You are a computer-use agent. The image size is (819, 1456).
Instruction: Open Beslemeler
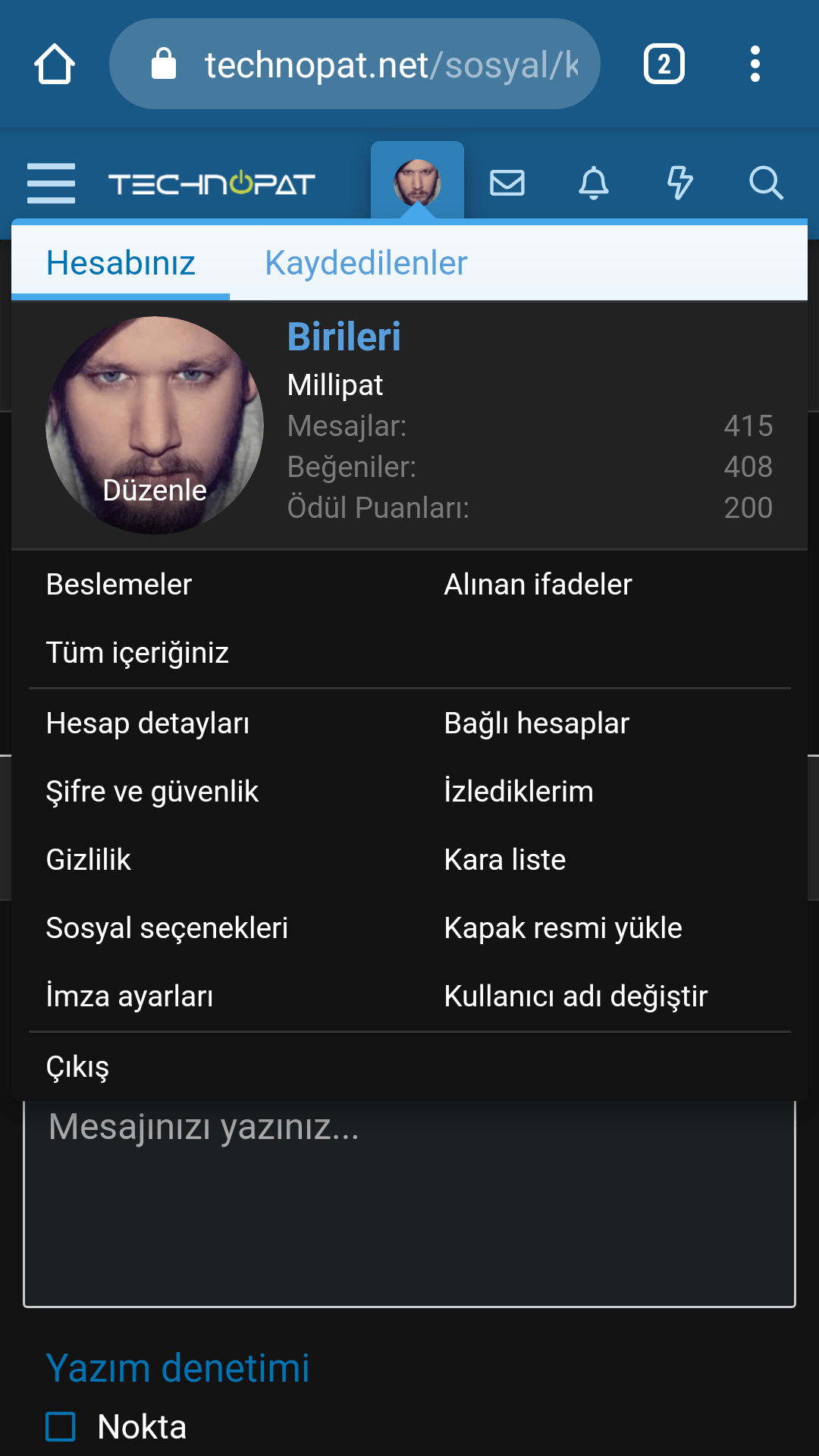tap(119, 585)
